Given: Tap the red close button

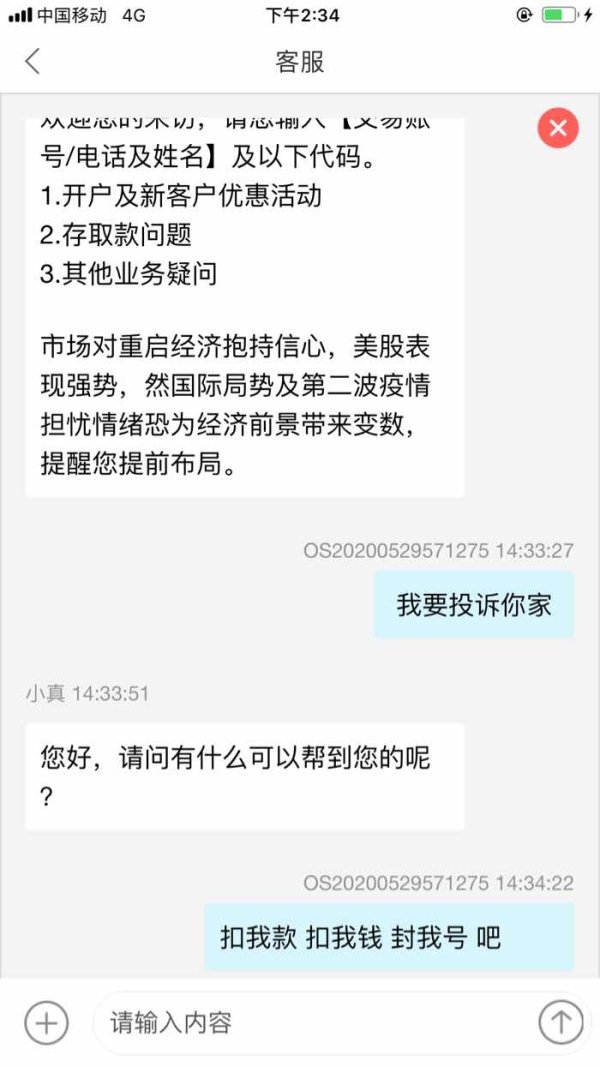Looking at the screenshot, I should click(558, 128).
